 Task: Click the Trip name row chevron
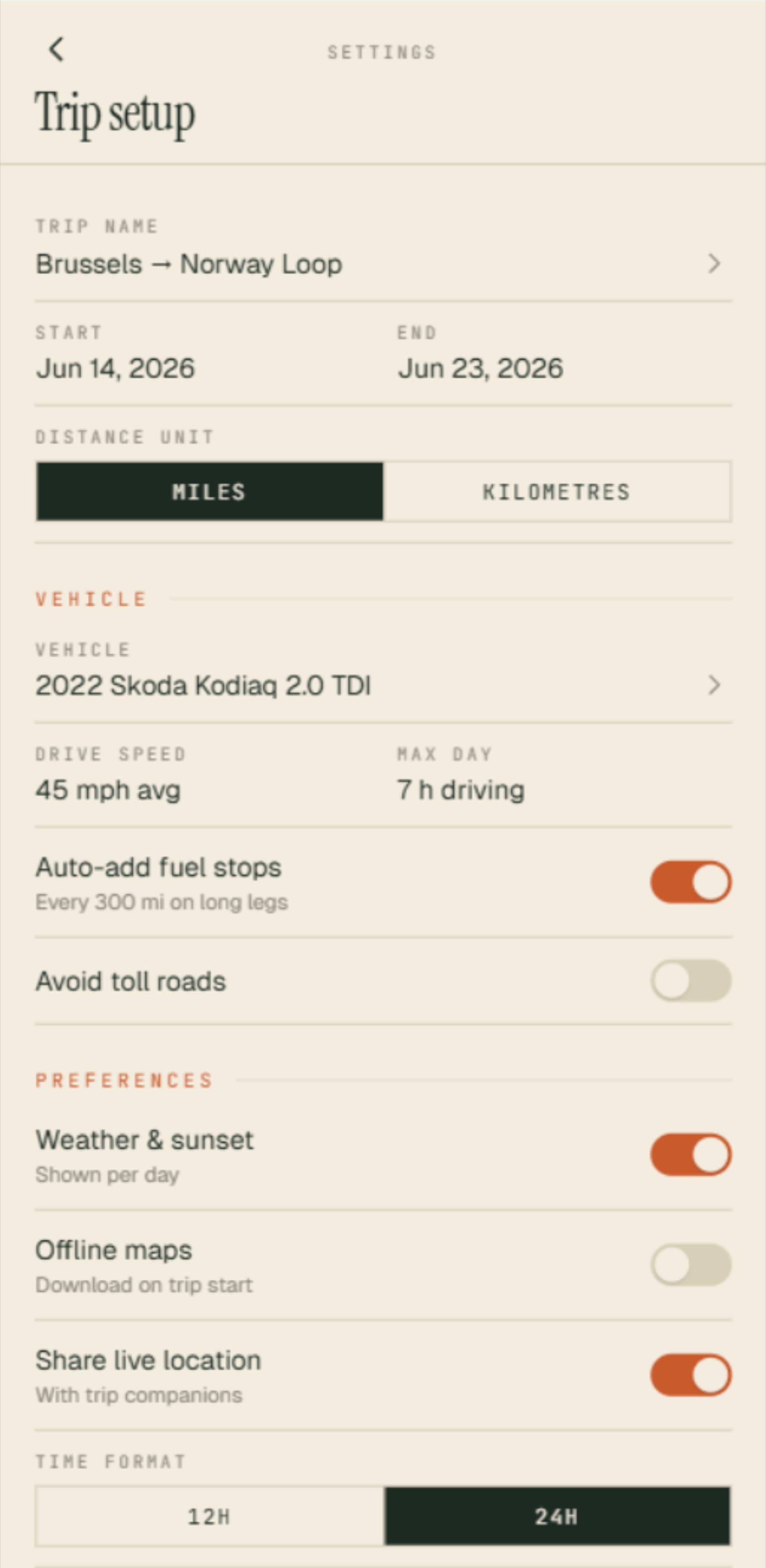pyautogui.click(x=715, y=264)
